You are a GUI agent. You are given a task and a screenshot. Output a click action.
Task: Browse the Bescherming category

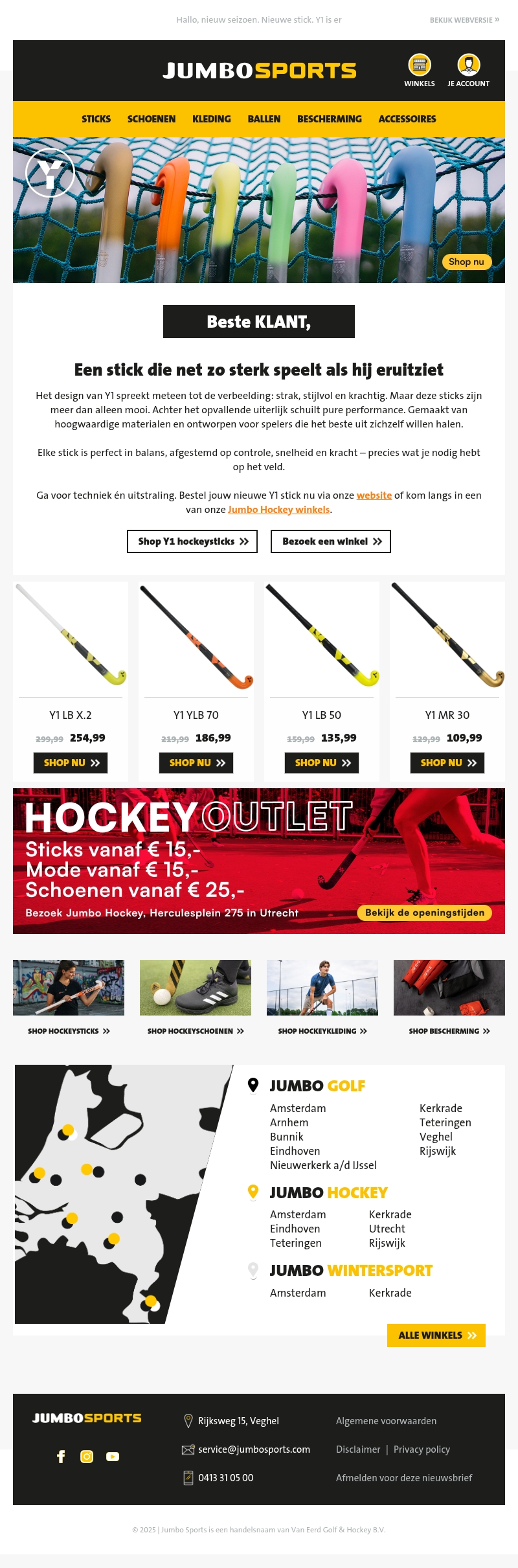point(329,119)
